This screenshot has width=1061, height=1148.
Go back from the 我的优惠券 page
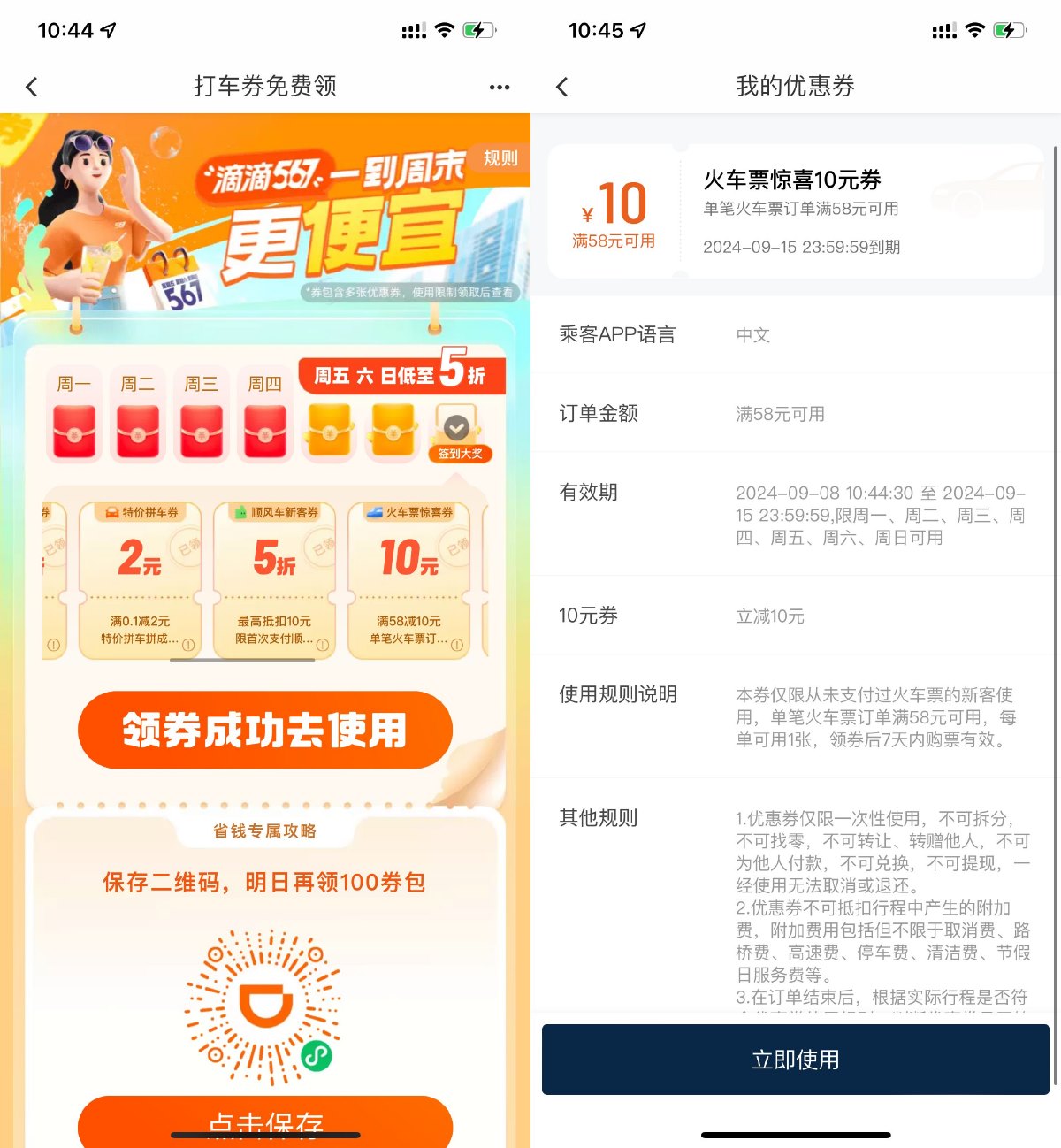(562, 87)
